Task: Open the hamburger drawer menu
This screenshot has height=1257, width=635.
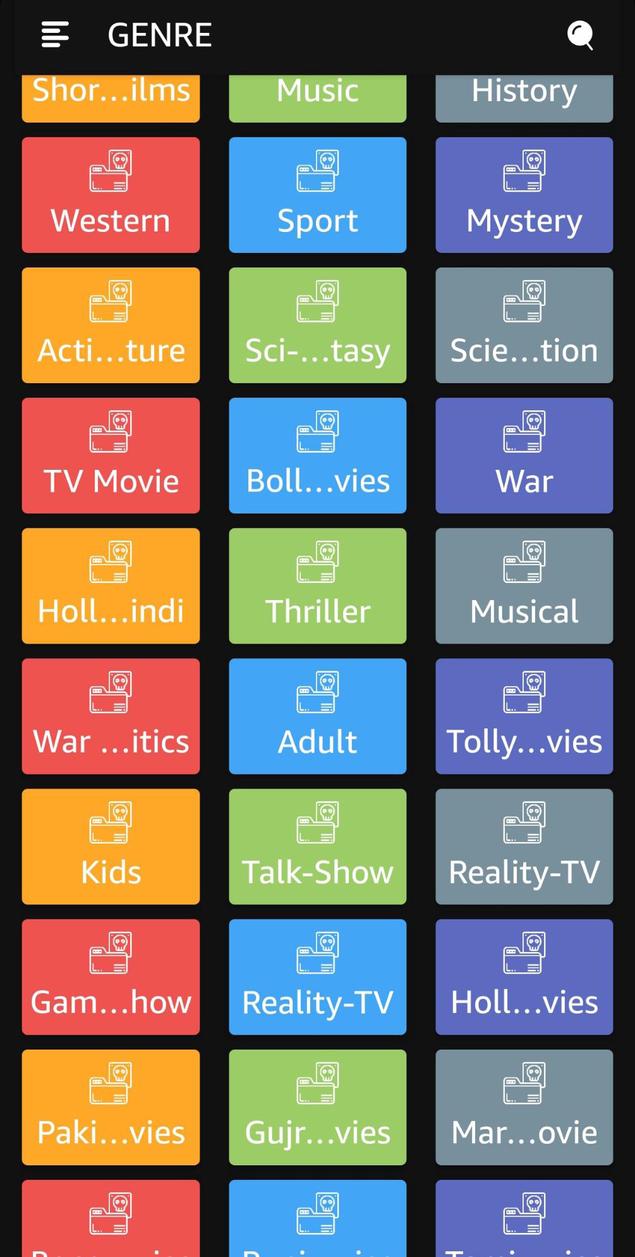Action: pyautogui.click(x=55, y=35)
